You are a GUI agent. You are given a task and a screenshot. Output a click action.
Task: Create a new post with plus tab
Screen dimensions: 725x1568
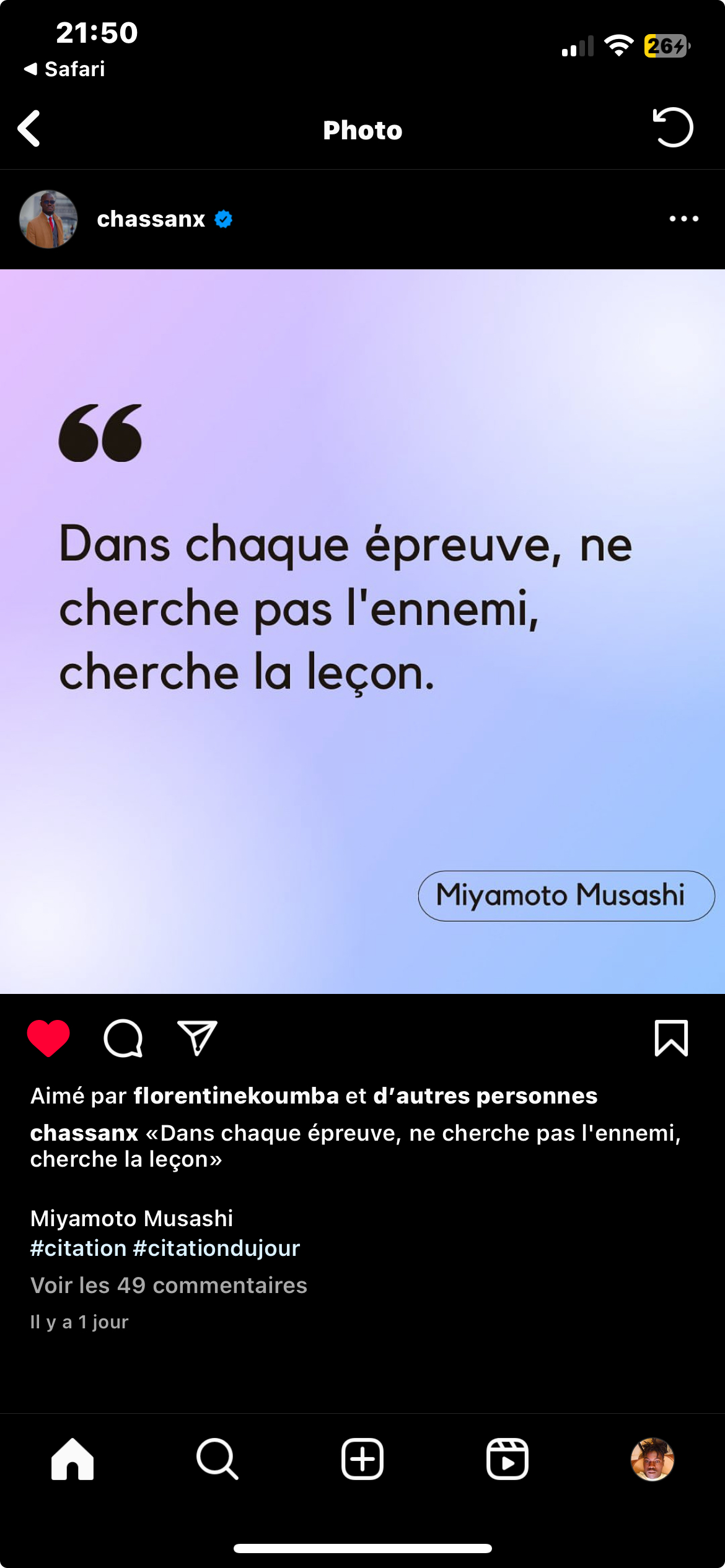362,1459
